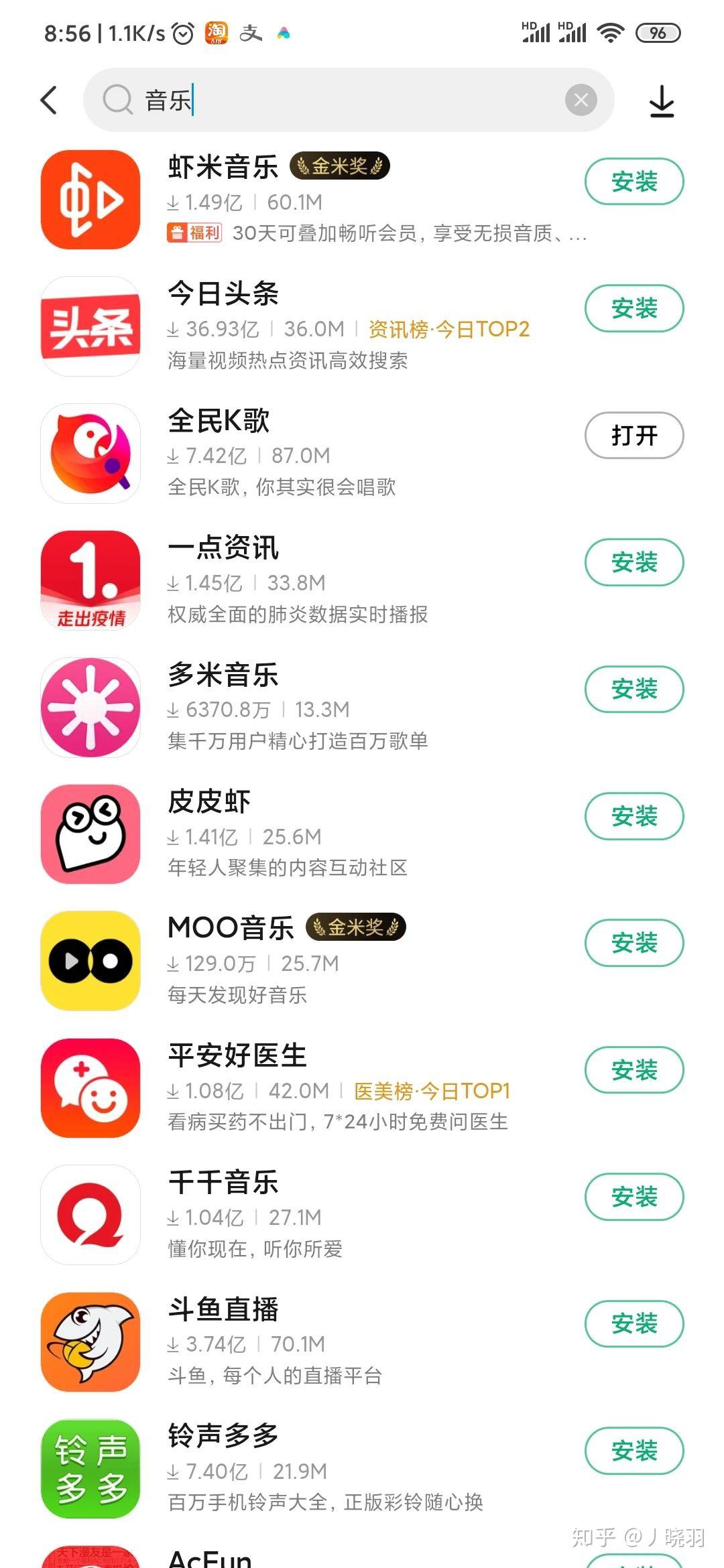The height and width of the screenshot is (1568, 724).
Task: Install 平安好医生
Action: 633,1070
